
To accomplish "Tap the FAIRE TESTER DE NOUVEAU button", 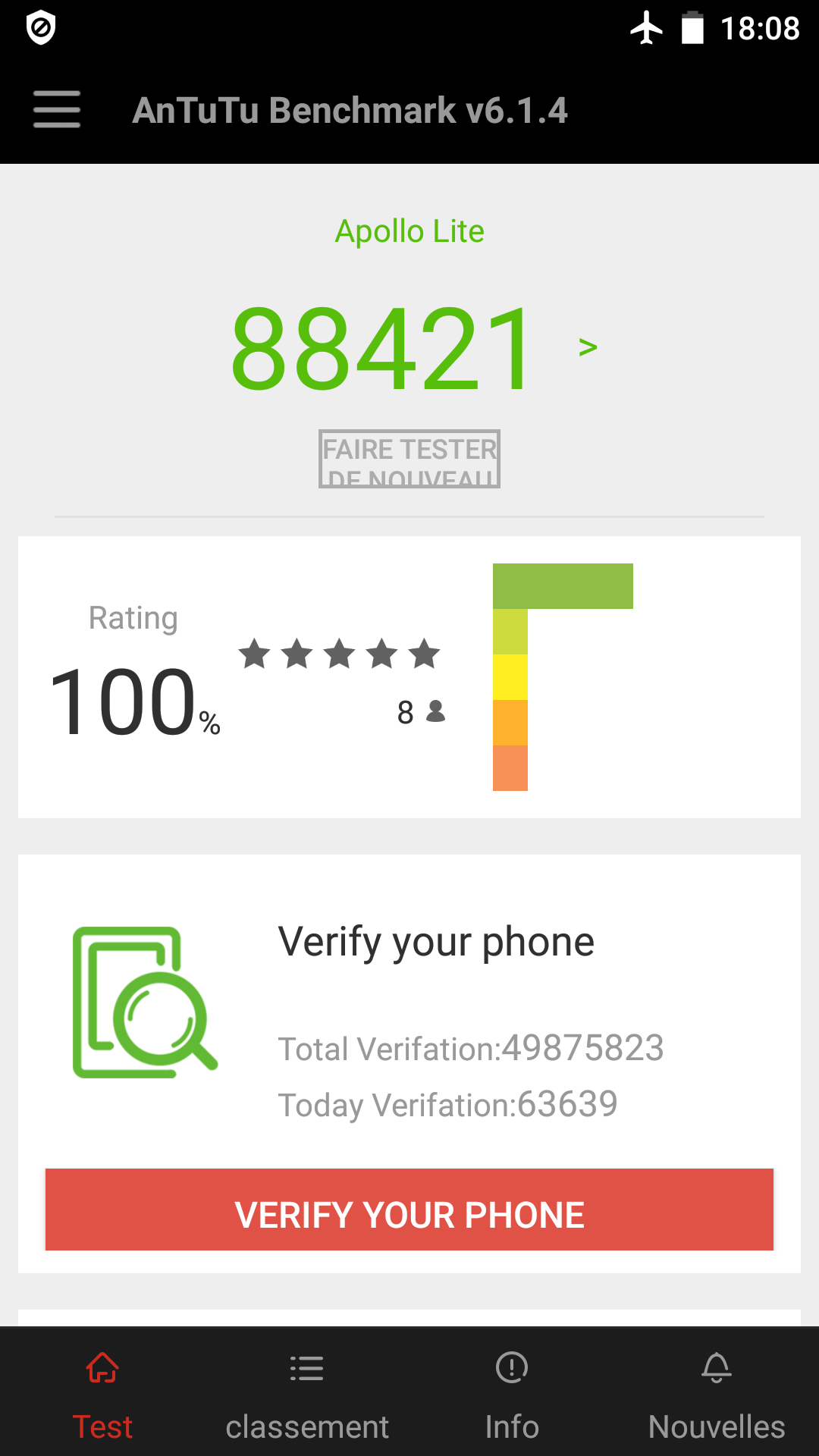I will tap(409, 459).
